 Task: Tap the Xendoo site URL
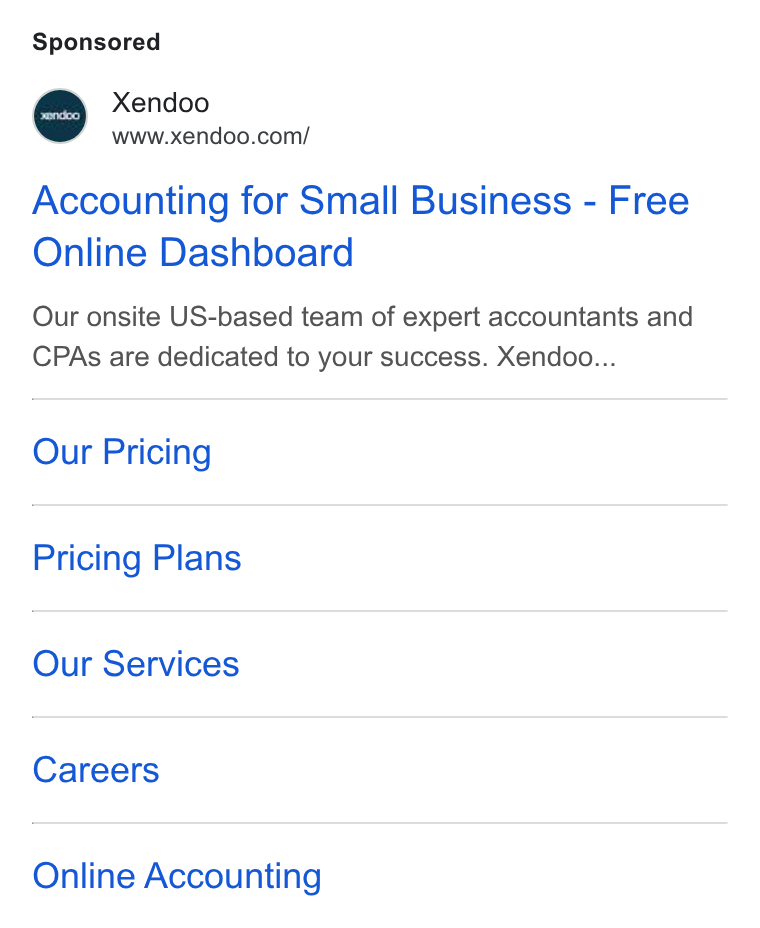click(x=211, y=137)
